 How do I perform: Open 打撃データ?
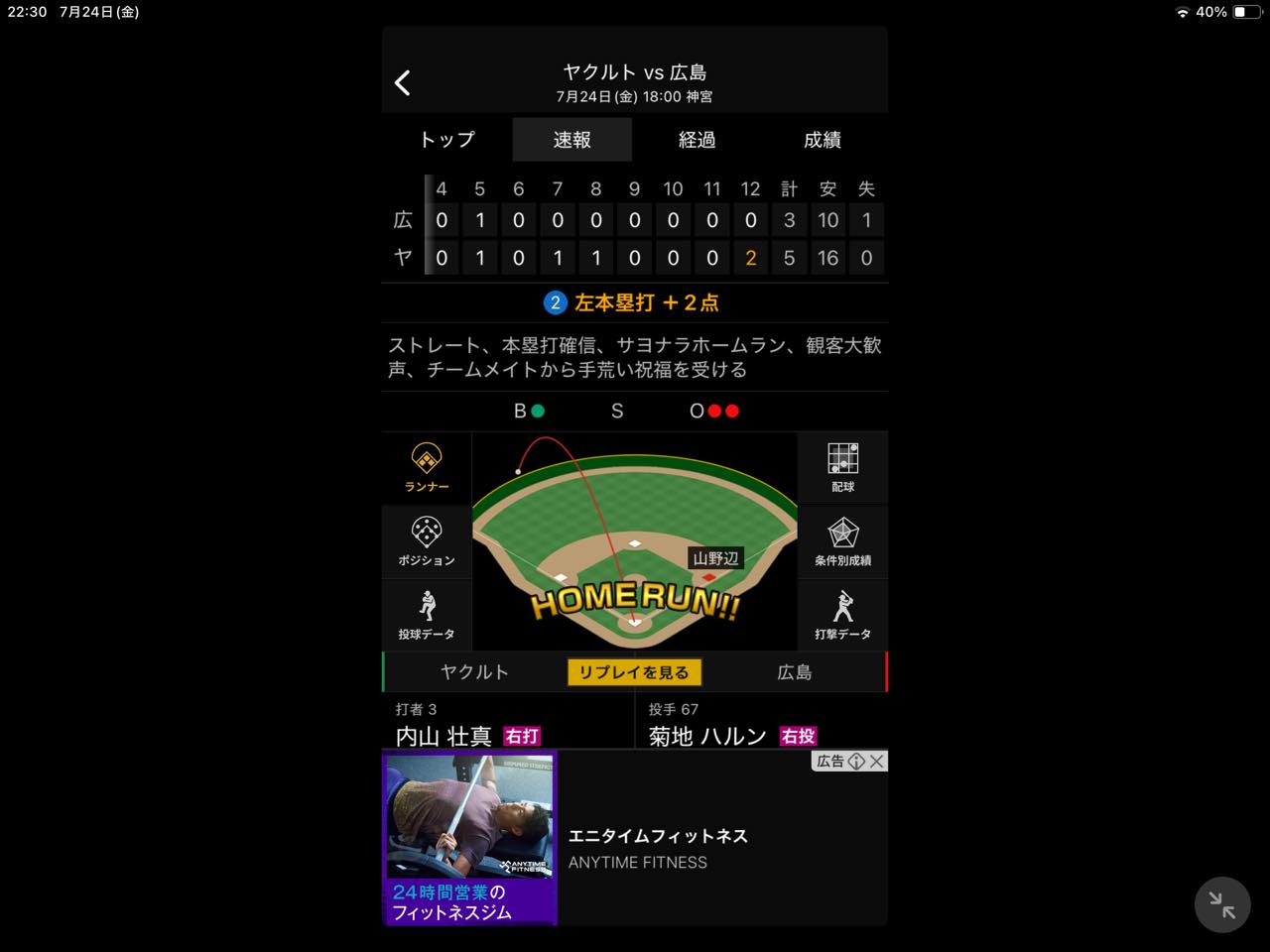pyautogui.click(x=842, y=615)
